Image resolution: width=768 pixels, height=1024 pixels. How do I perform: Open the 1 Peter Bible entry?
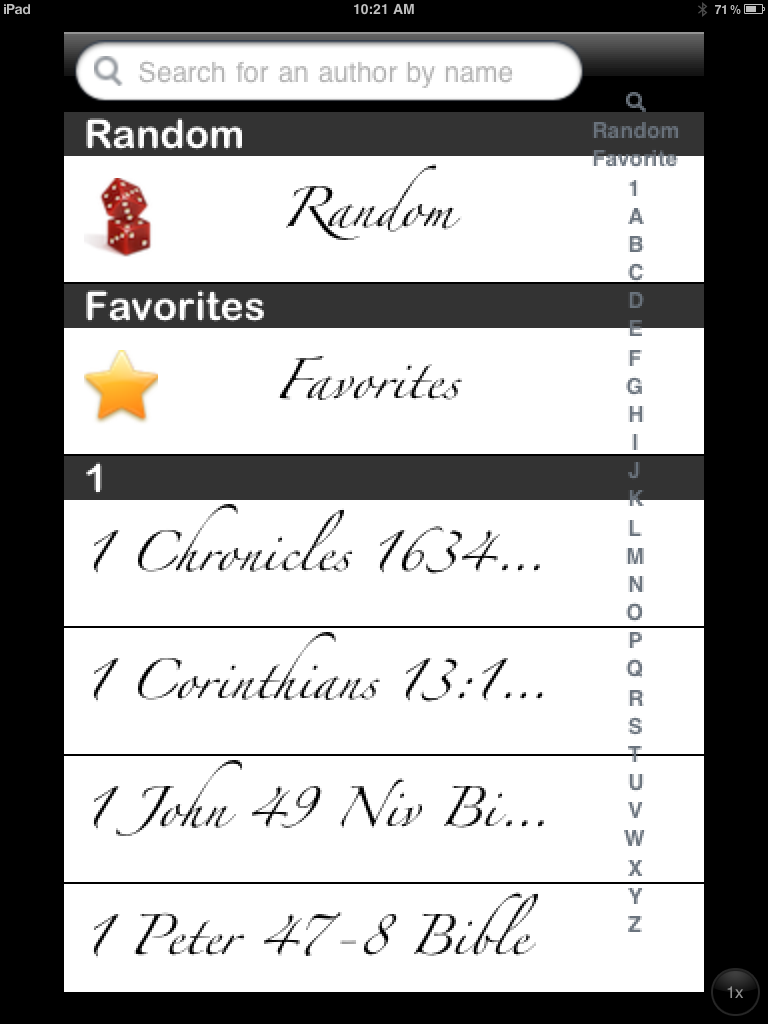[x=320, y=940]
